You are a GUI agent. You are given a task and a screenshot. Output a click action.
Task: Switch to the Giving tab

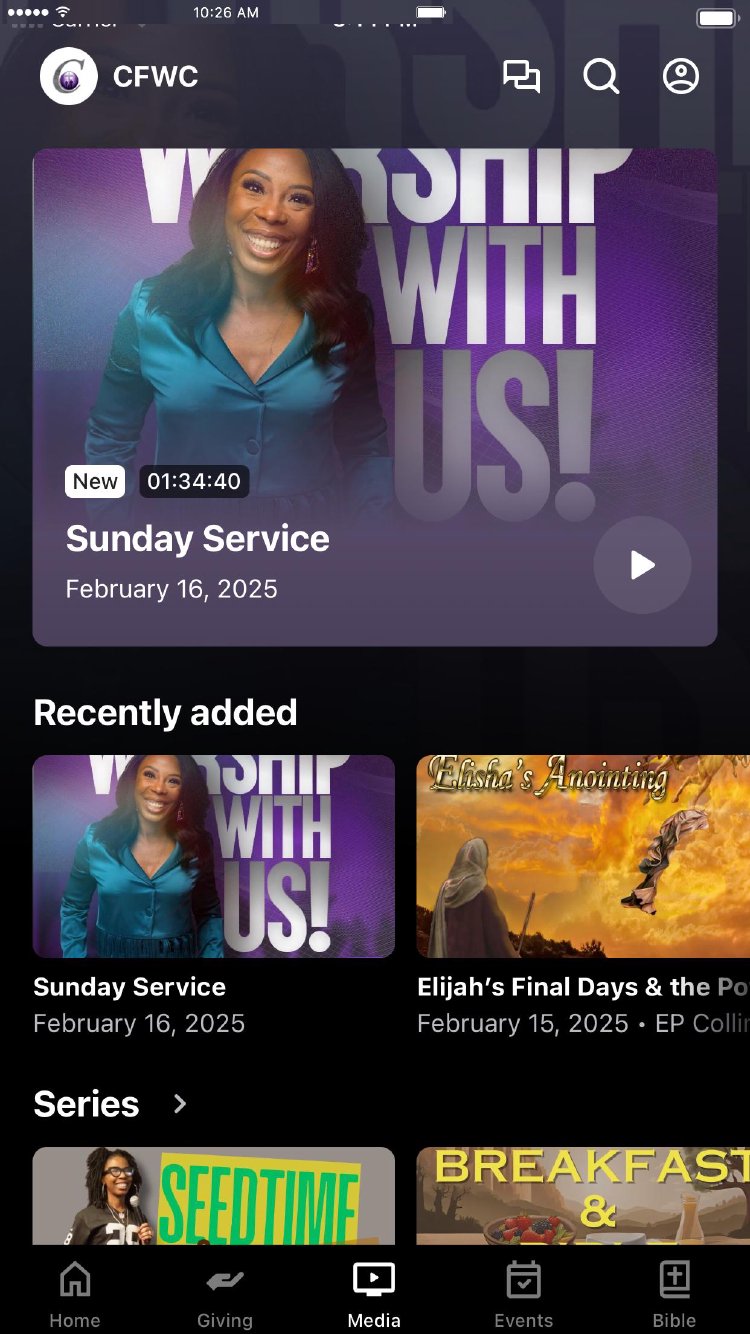pyautogui.click(x=225, y=1294)
